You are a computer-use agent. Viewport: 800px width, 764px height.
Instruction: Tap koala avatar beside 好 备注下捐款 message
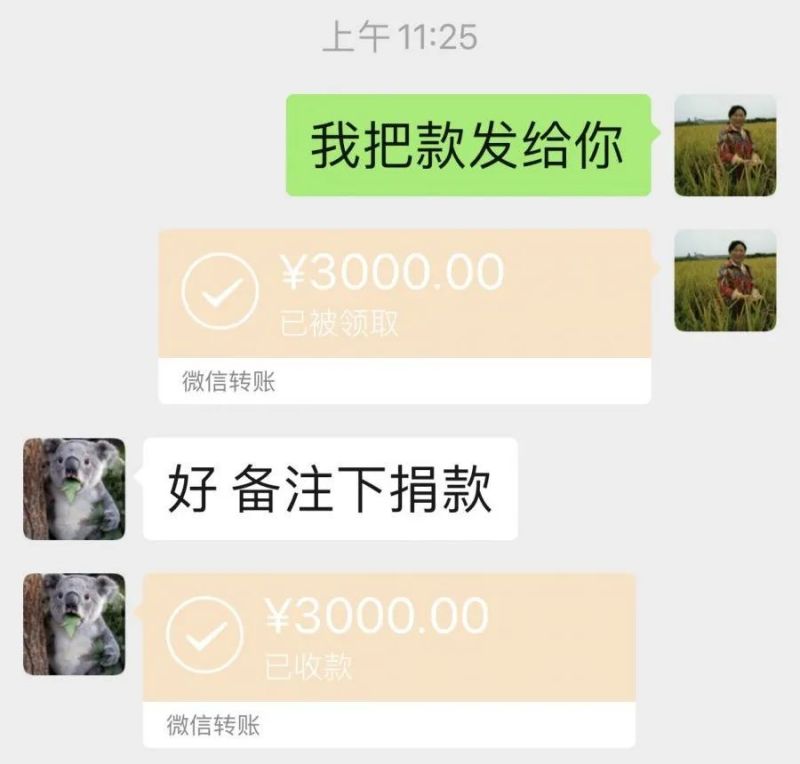click(74, 489)
